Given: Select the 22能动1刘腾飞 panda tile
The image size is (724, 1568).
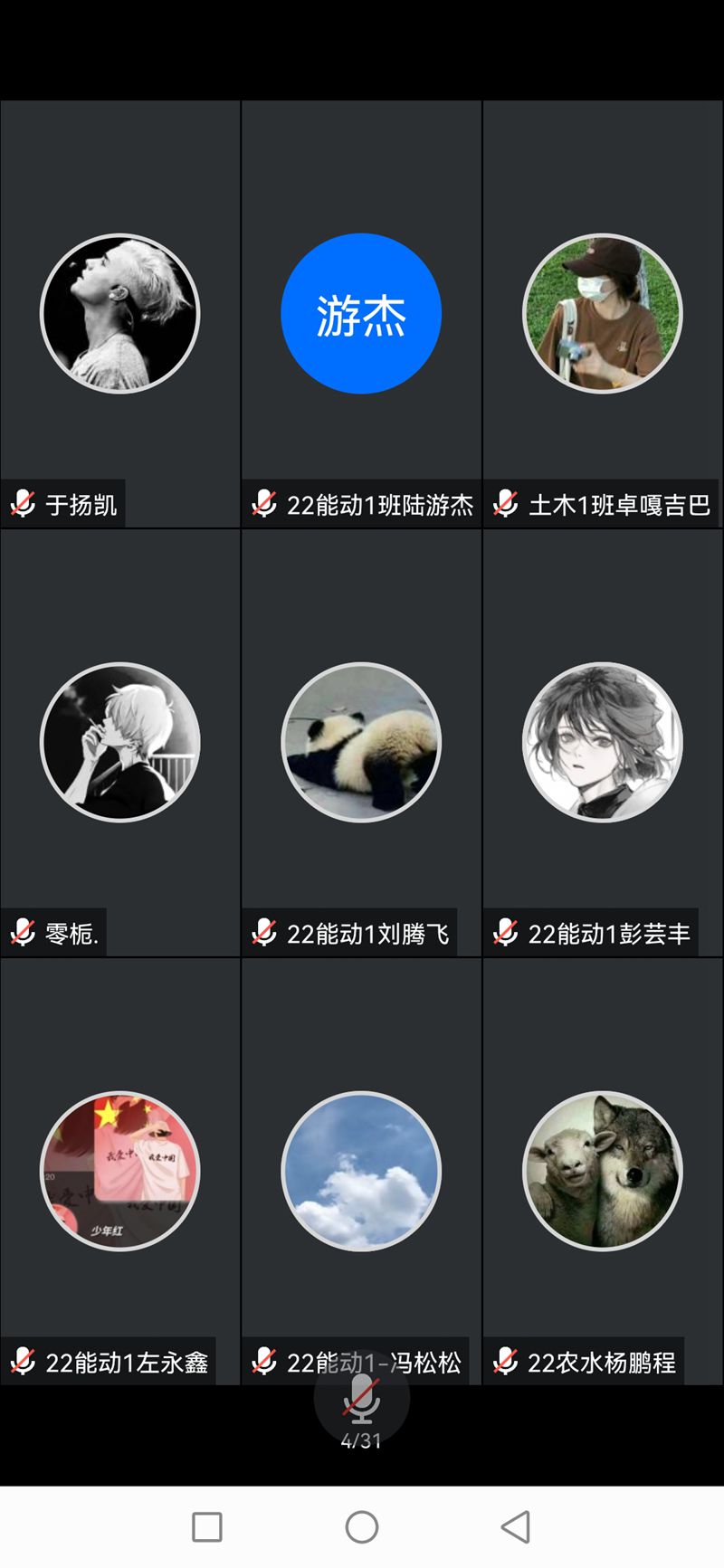Looking at the screenshot, I should (x=361, y=742).
